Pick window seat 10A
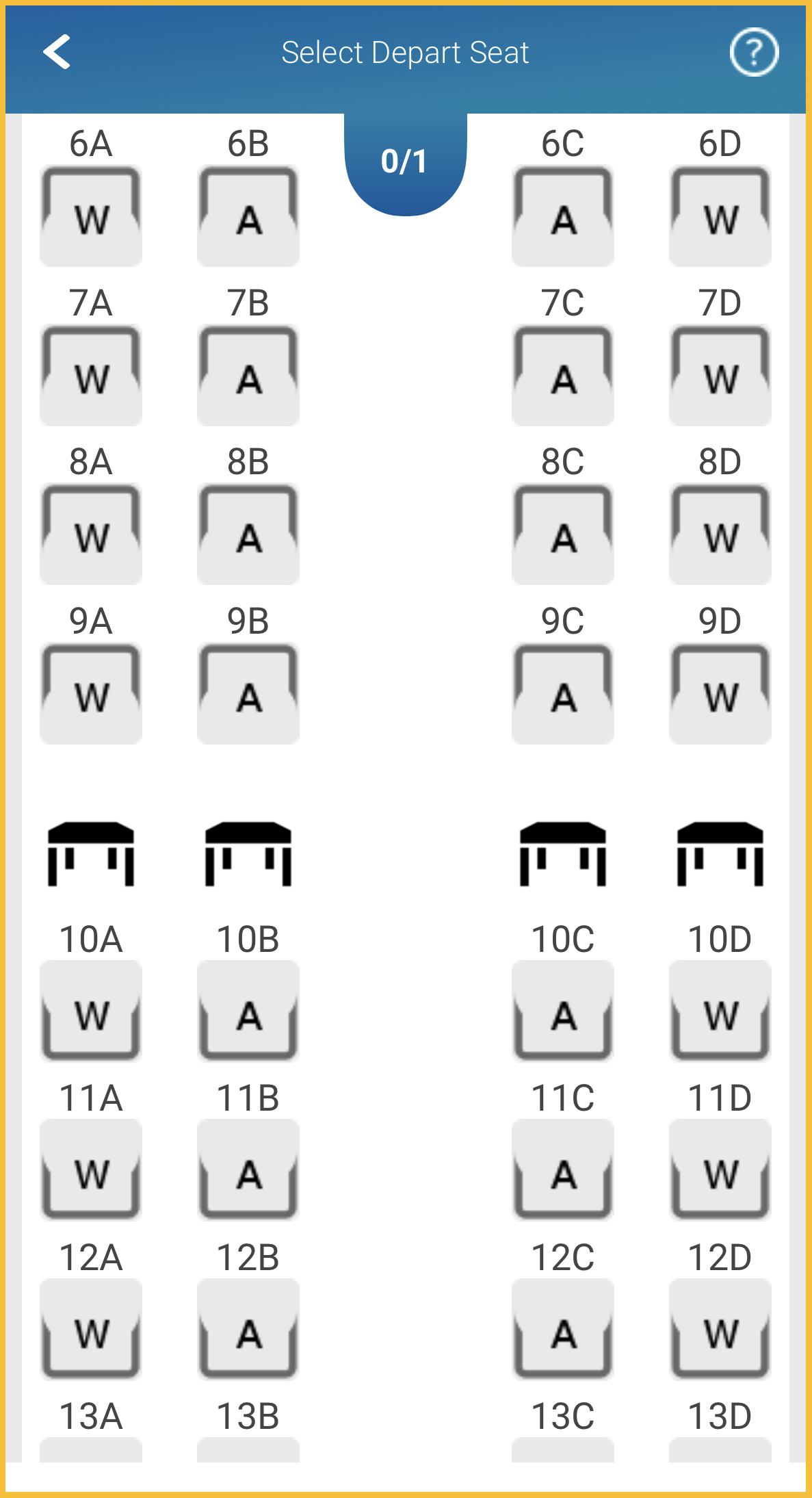The width and height of the screenshot is (812, 1498). coord(91,1011)
